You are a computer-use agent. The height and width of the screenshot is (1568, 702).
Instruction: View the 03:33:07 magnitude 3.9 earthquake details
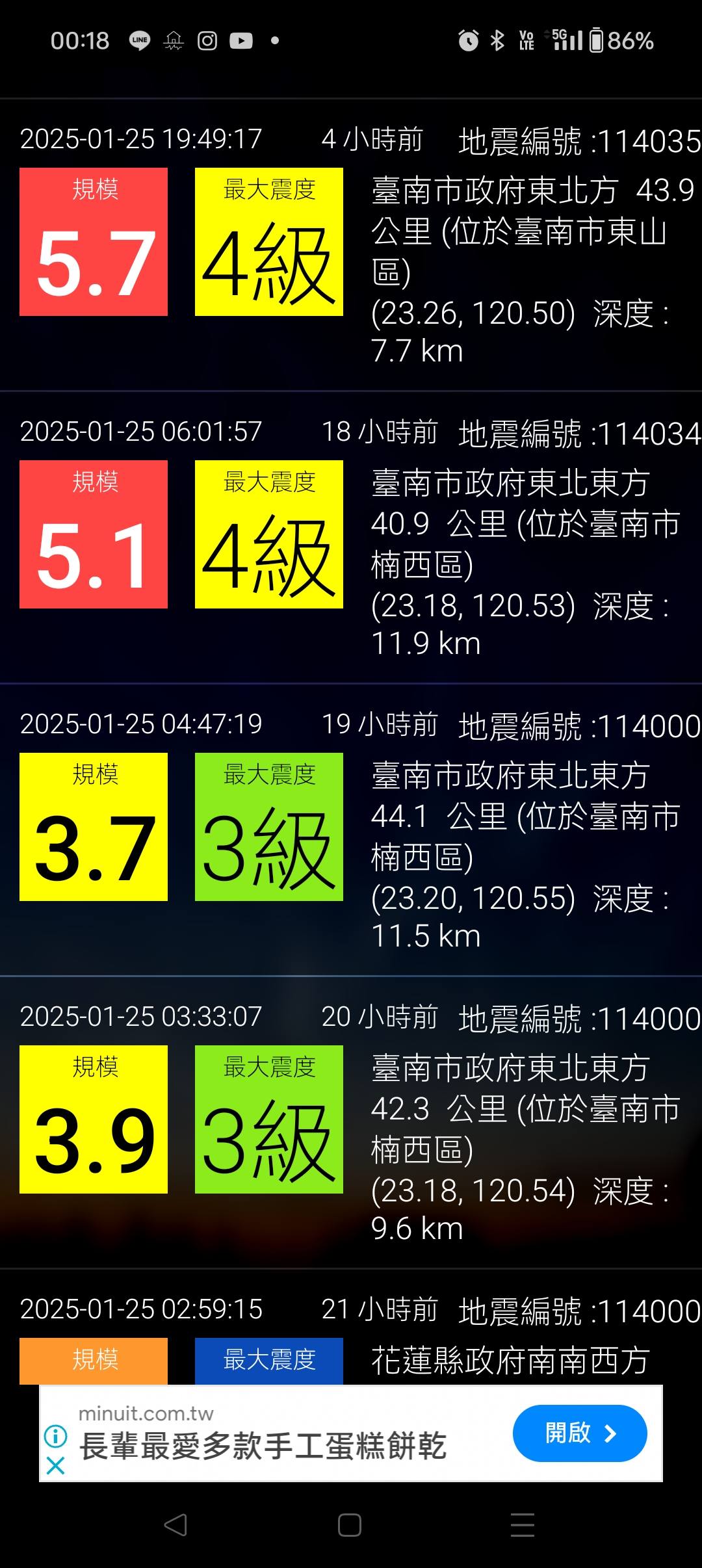click(351, 1123)
